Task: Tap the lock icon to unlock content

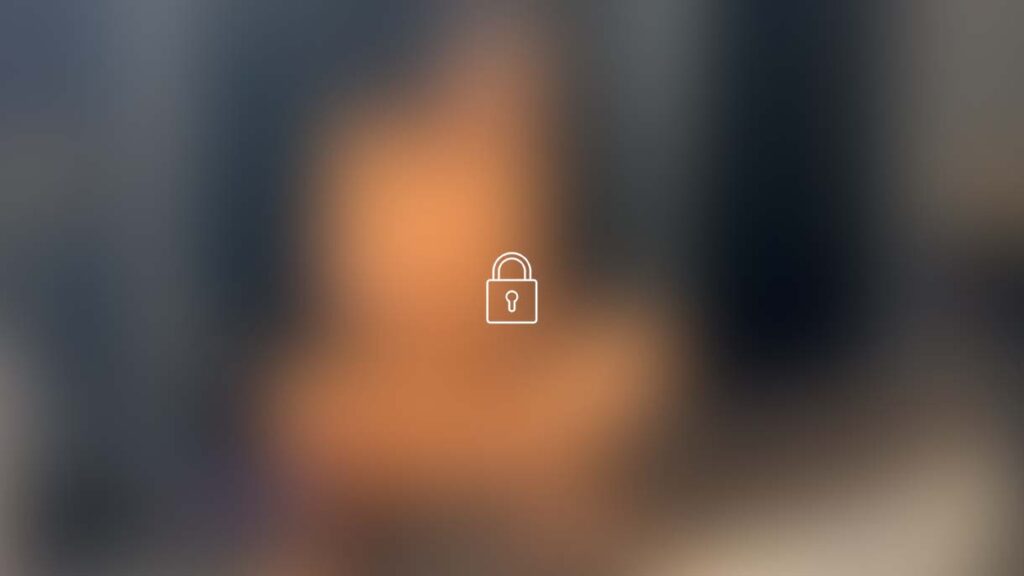Action: (x=511, y=289)
